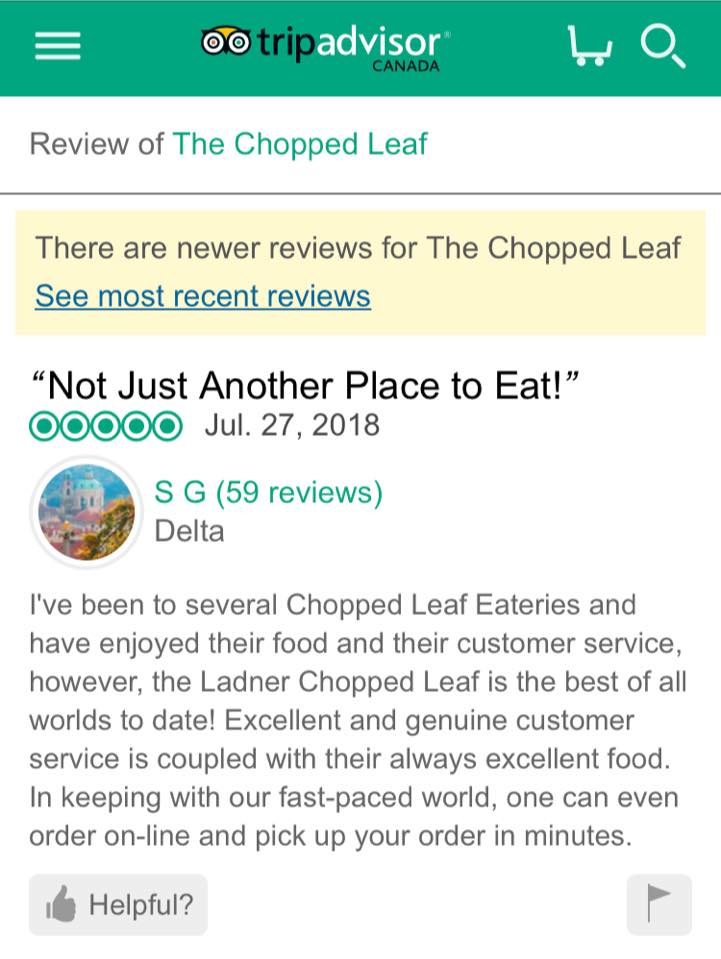See most recent reviews
This screenshot has width=721, height=959.
pyautogui.click(x=202, y=296)
